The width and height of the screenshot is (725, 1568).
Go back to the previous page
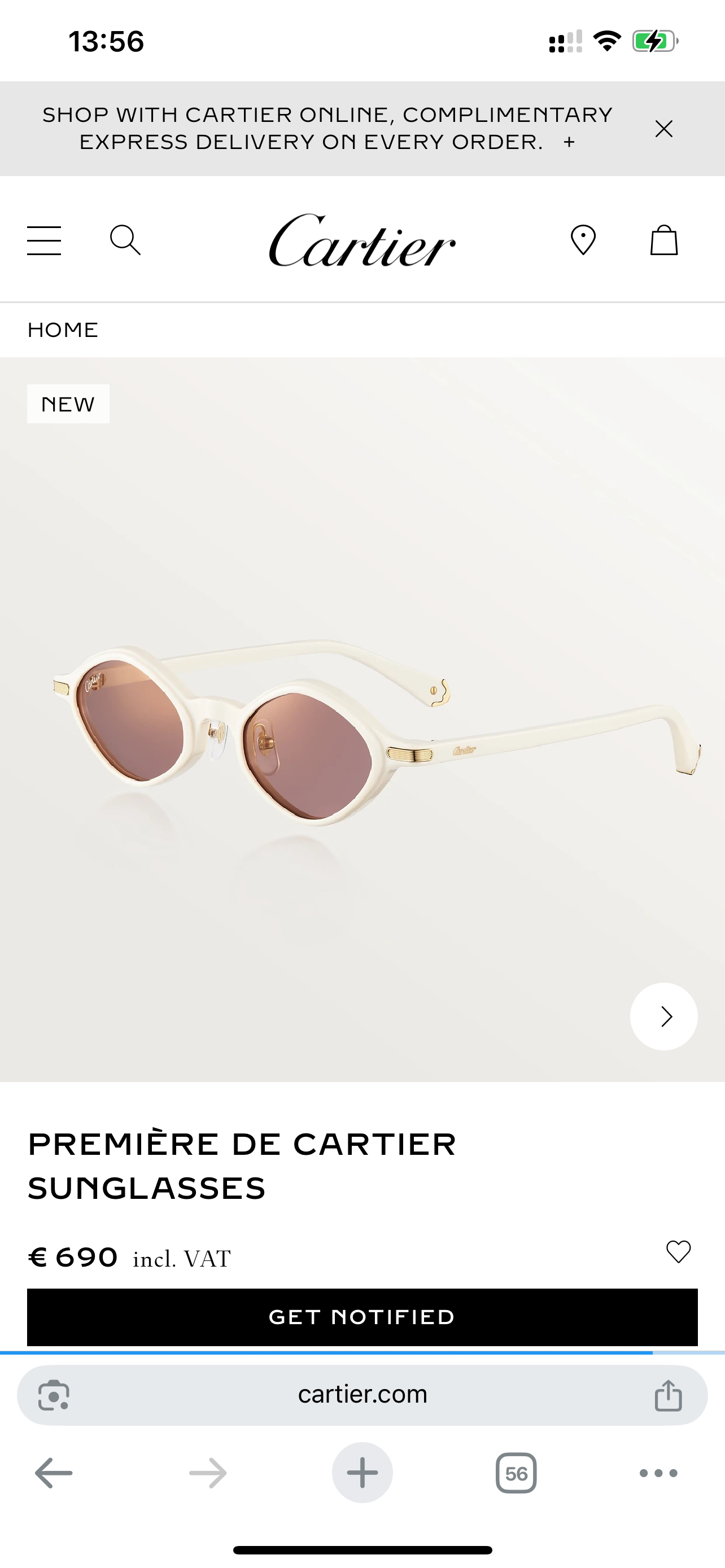pyautogui.click(x=54, y=1473)
